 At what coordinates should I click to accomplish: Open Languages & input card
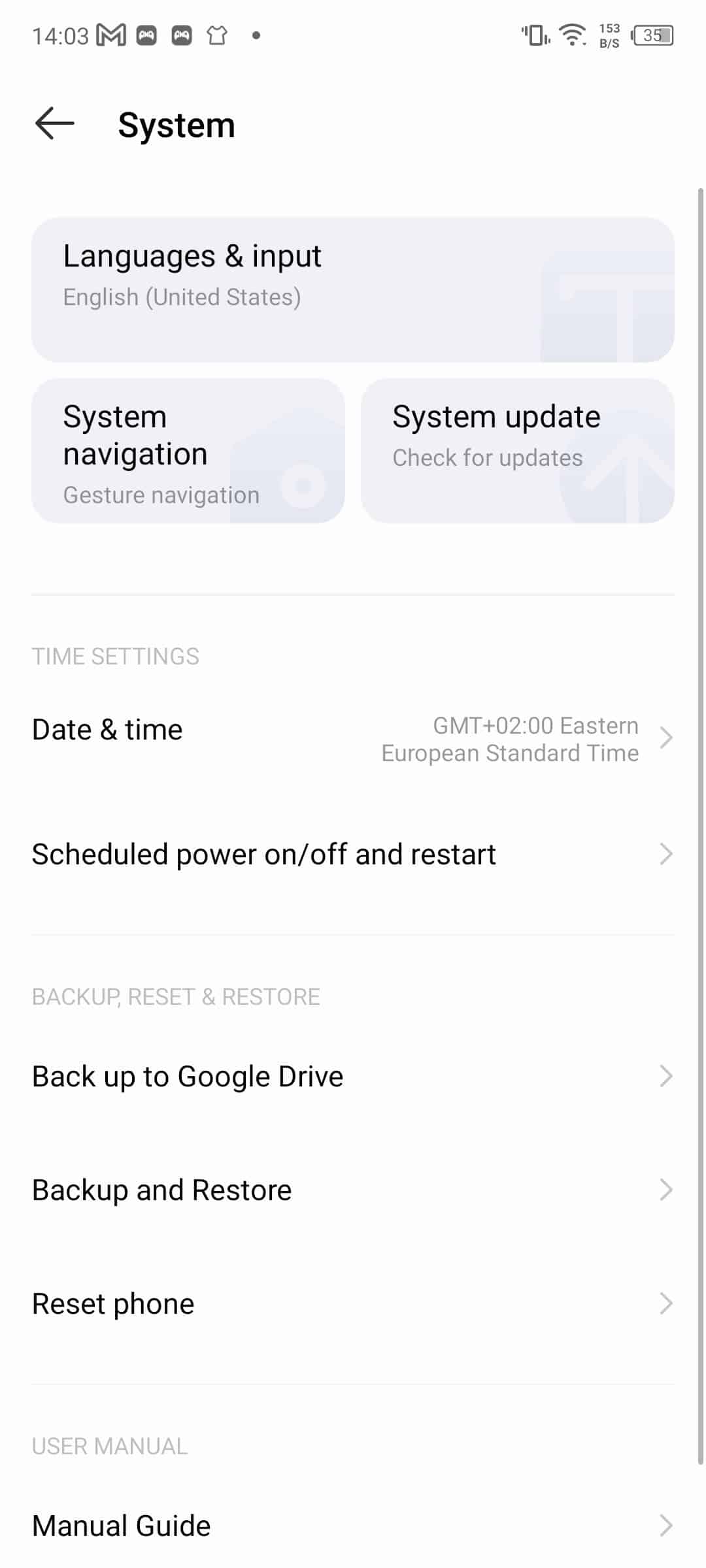[x=353, y=289]
